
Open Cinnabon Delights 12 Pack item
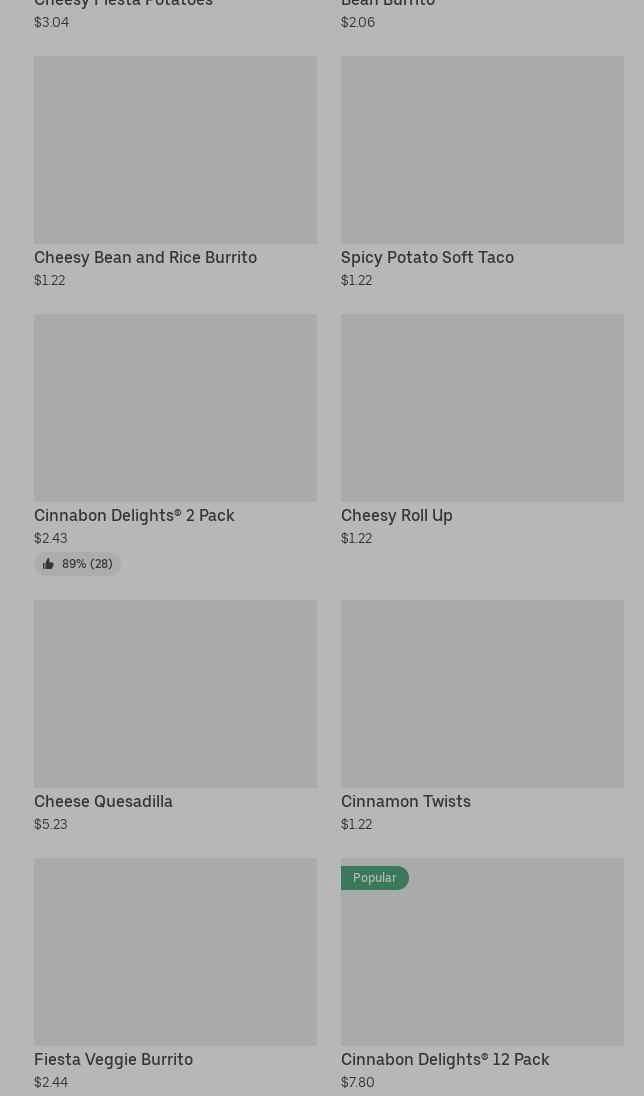coord(482,974)
